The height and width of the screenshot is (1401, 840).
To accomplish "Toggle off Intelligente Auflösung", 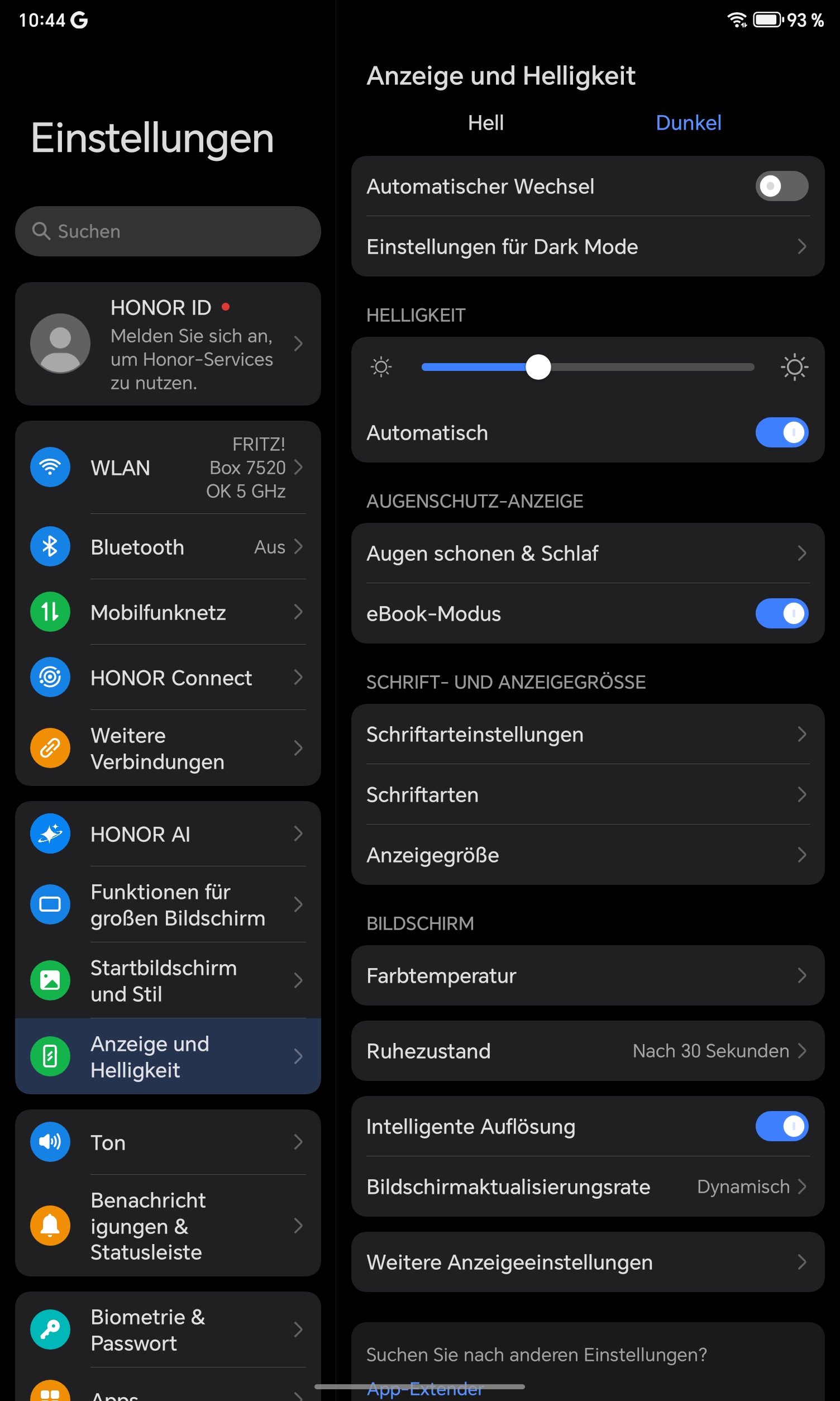I will point(781,1127).
